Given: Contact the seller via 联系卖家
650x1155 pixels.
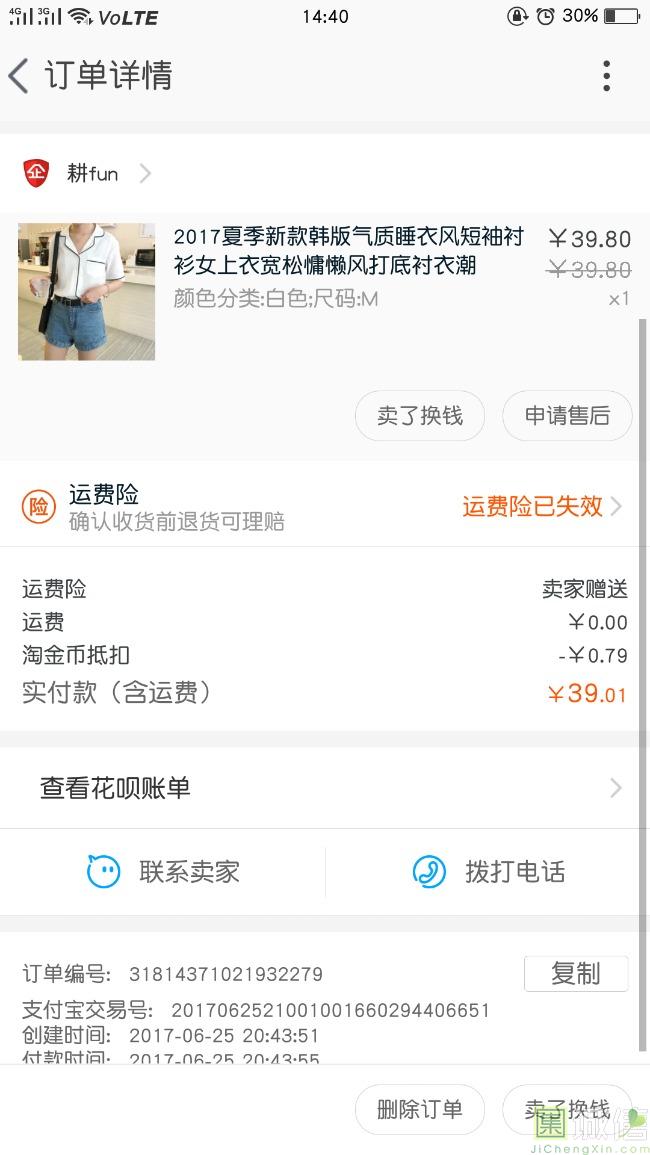Looking at the screenshot, I should click(163, 872).
